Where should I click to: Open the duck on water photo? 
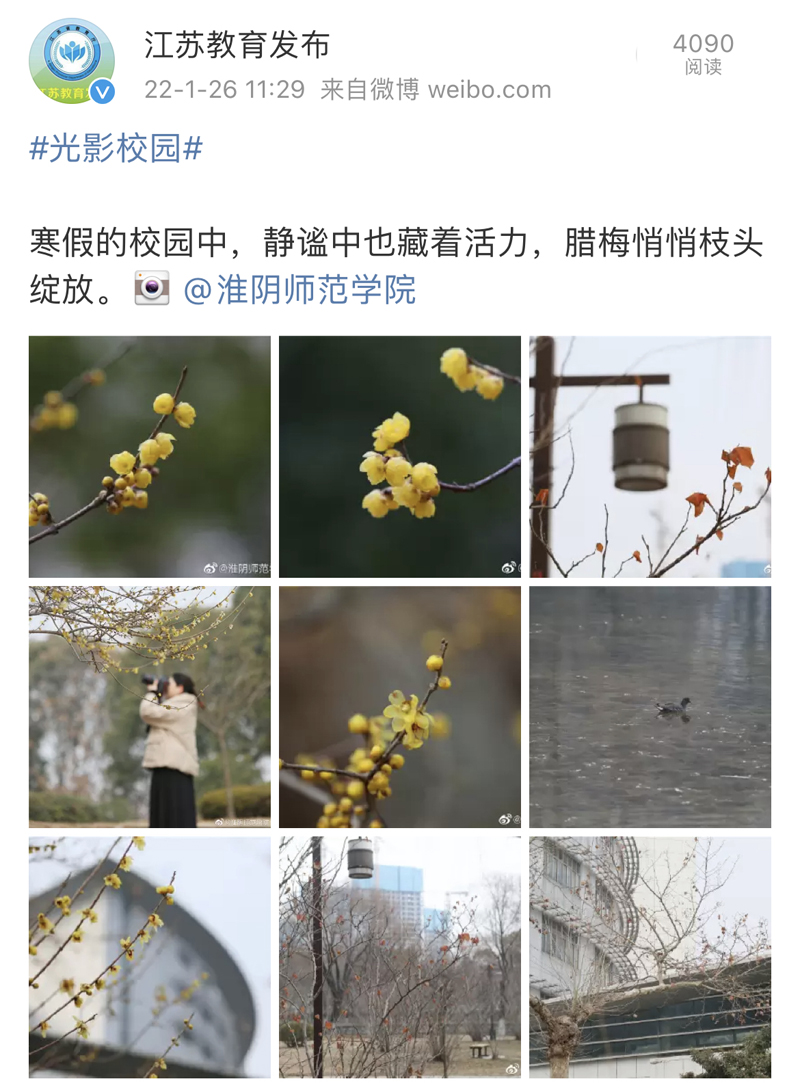[x=650, y=707]
